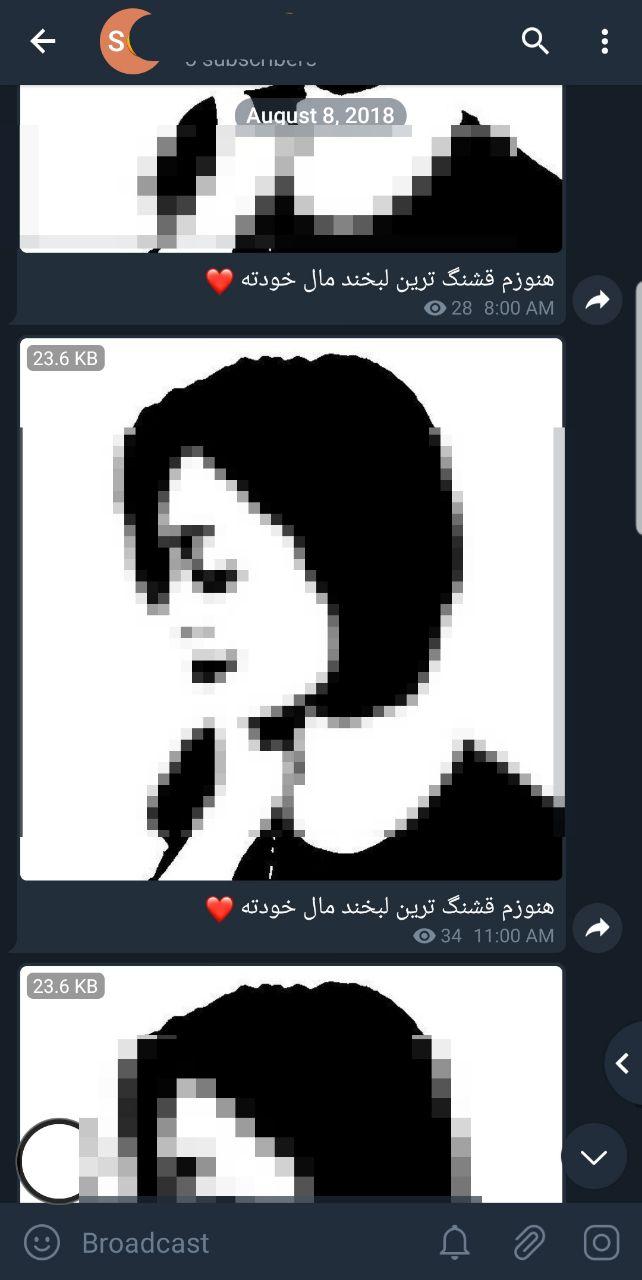Open the image posted at 11:00 AM
This screenshot has height=1280, width=642.
pos(291,609)
